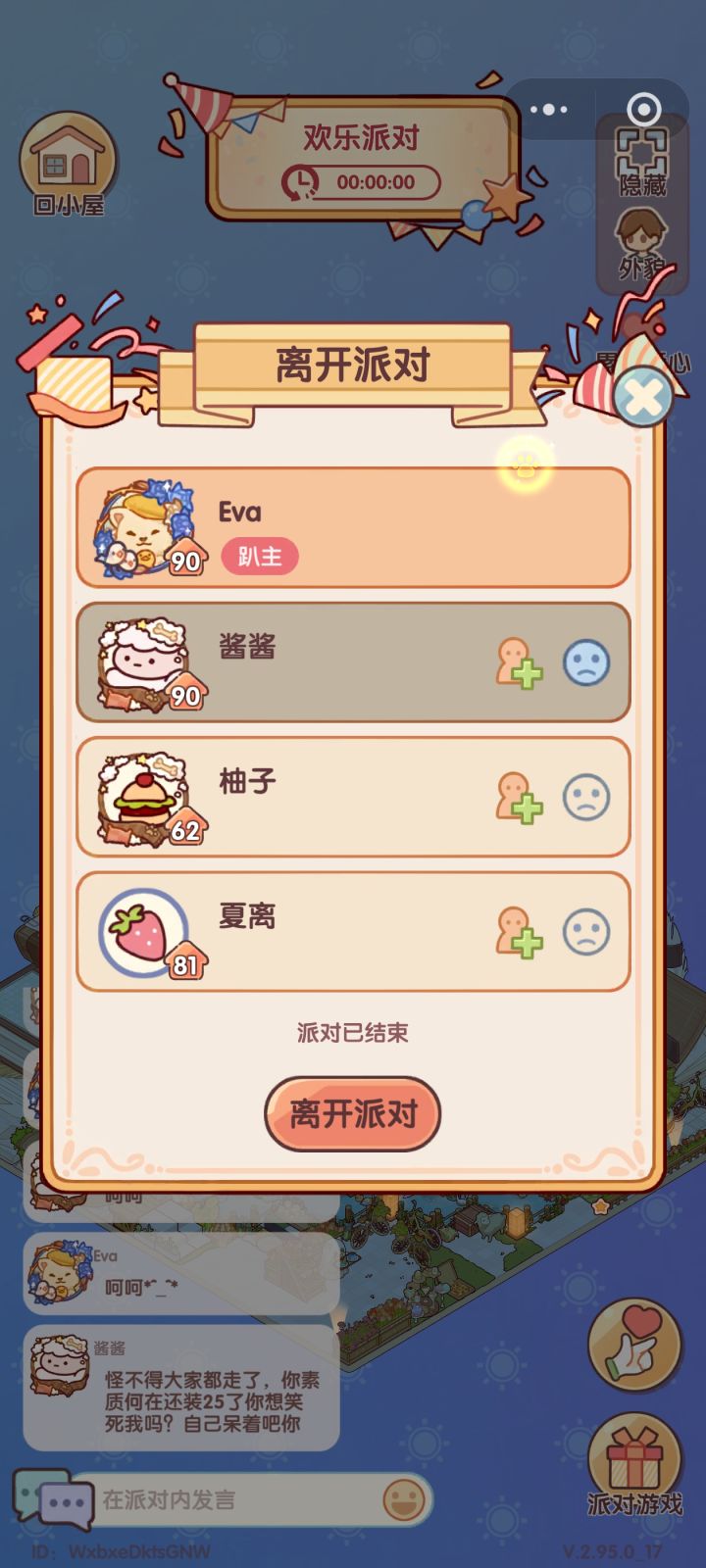Tap the heart-hand gesture icon
706x1568 pixels.
point(636,1345)
